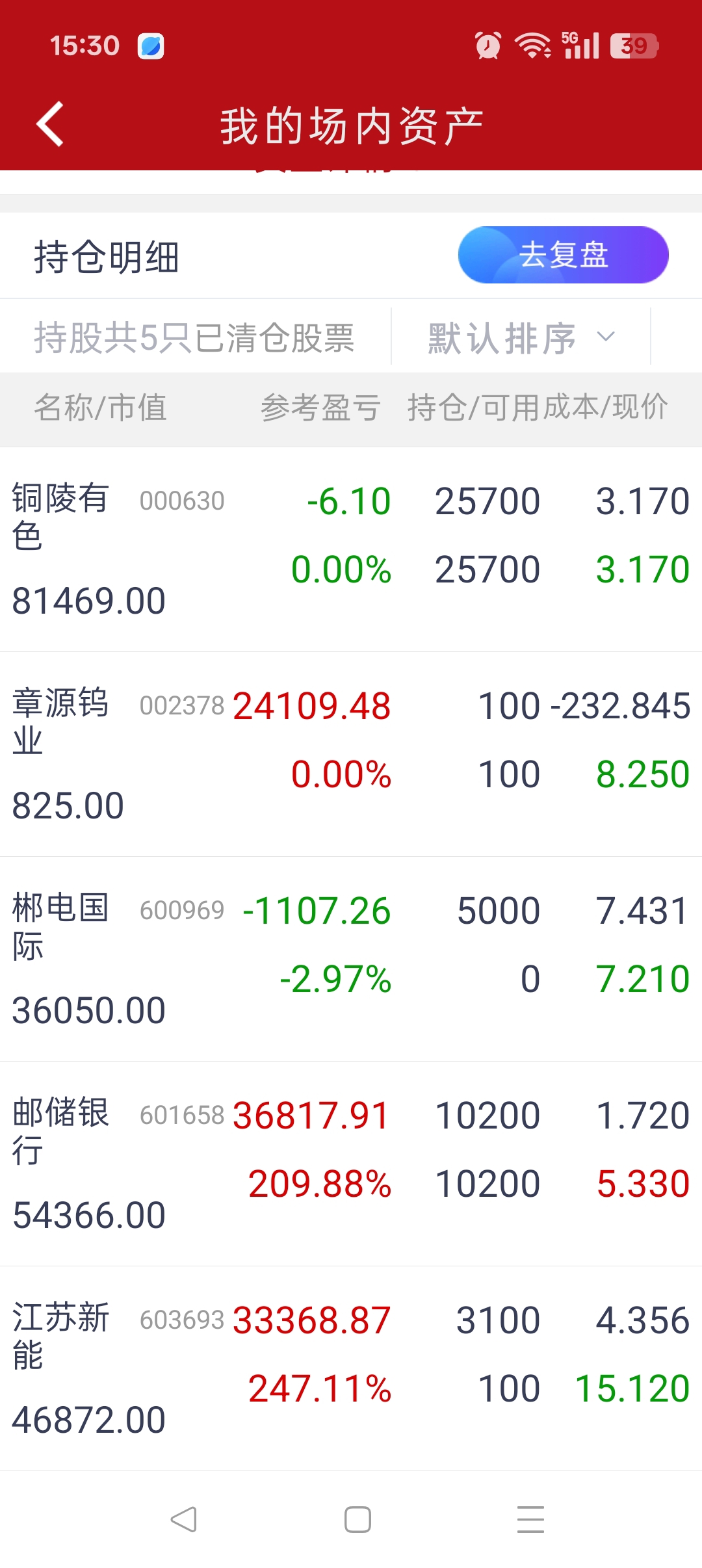Open the 铜陵有色 000630 holding
The width and height of the screenshot is (702, 1568).
pyautogui.click(x=351, y=549)
